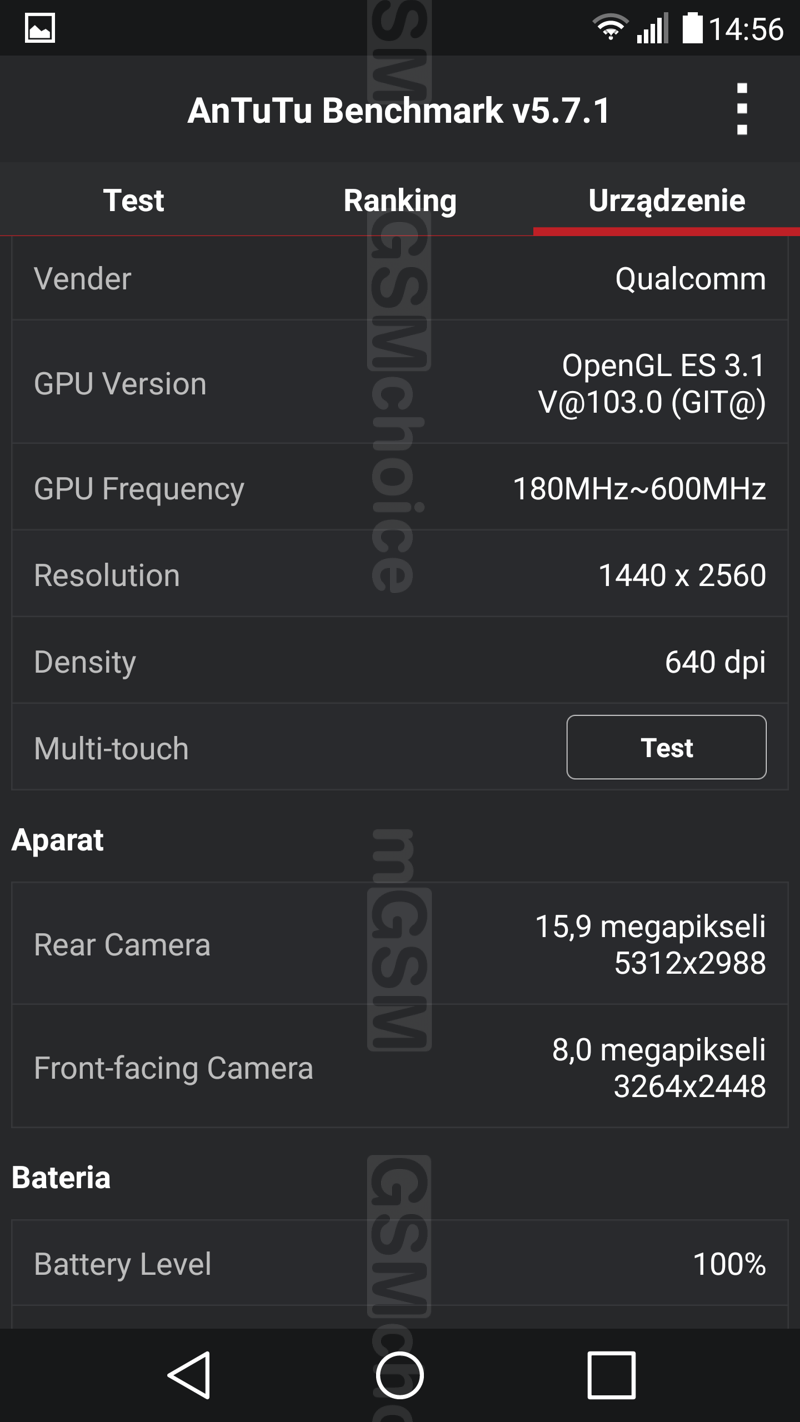The image size is (800, 1422).
Task: Switch to the Test tab
Action: 133,200
